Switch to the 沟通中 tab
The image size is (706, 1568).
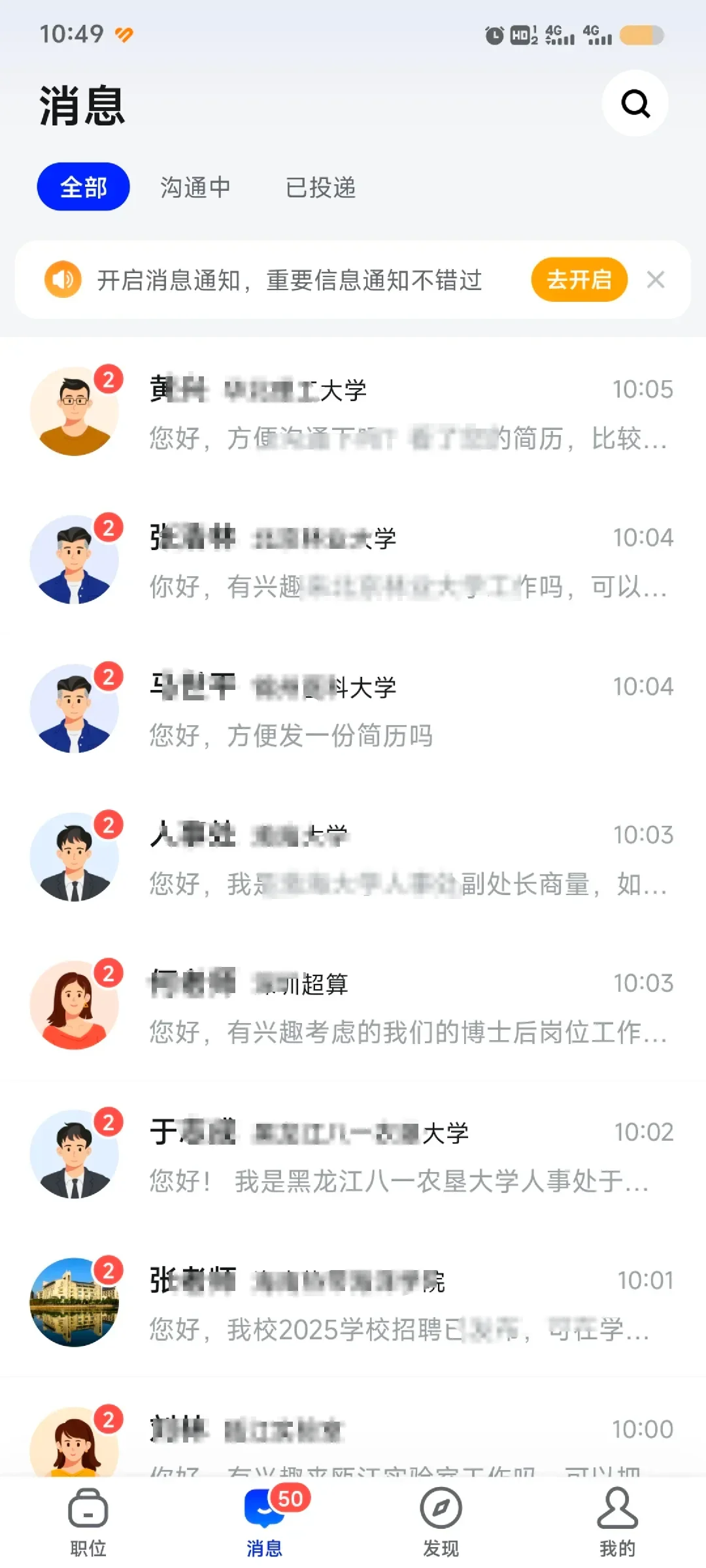(x=195, y=188)
